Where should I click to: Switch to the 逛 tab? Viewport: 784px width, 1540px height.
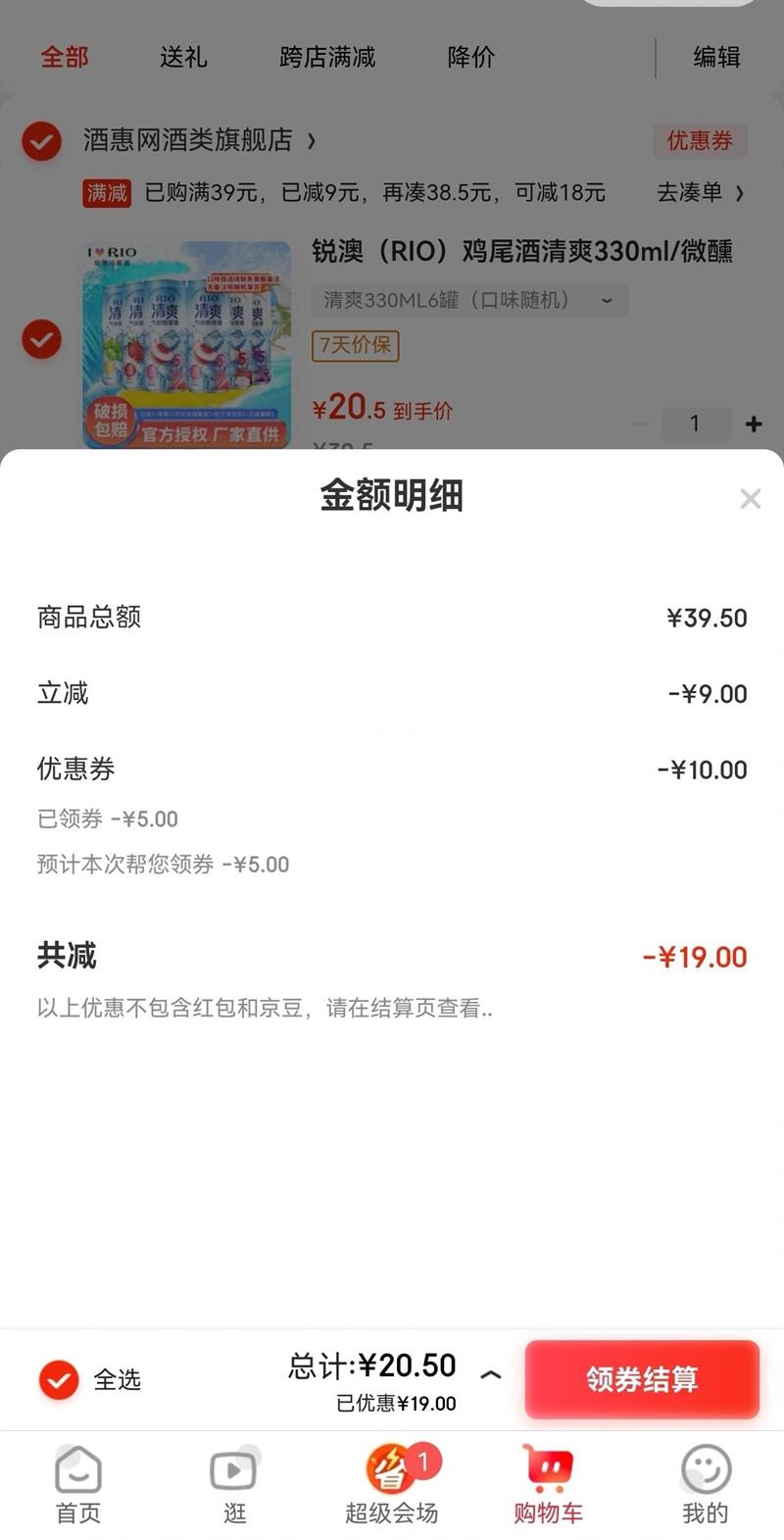[x=234, y=1485]
